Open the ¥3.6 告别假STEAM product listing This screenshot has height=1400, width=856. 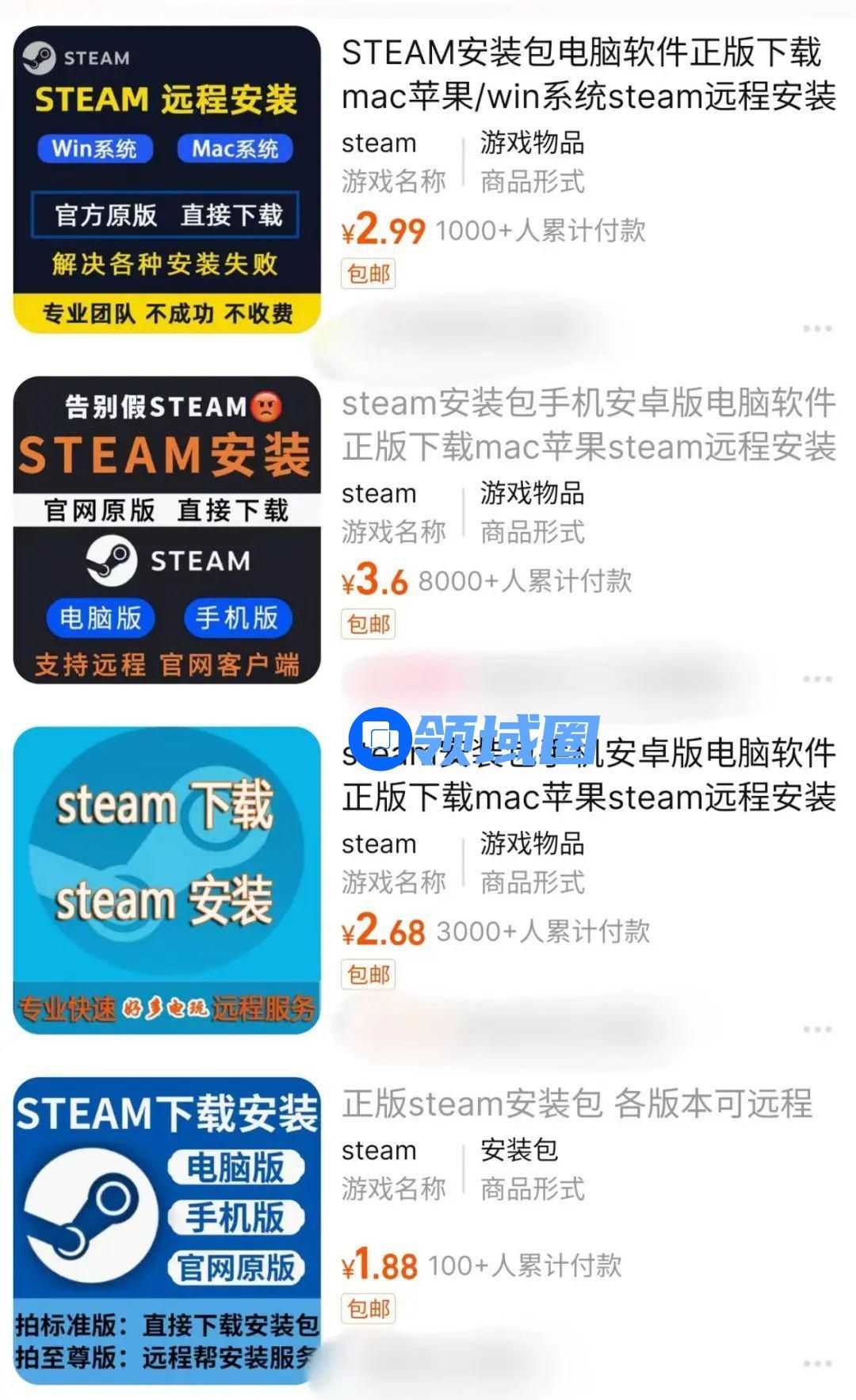pyautogui.click(x=588, y=425)
